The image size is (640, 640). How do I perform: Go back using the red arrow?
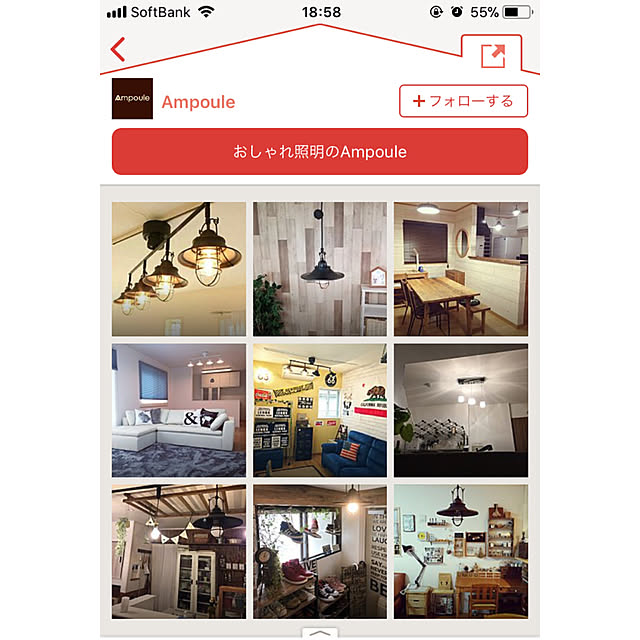119,49
